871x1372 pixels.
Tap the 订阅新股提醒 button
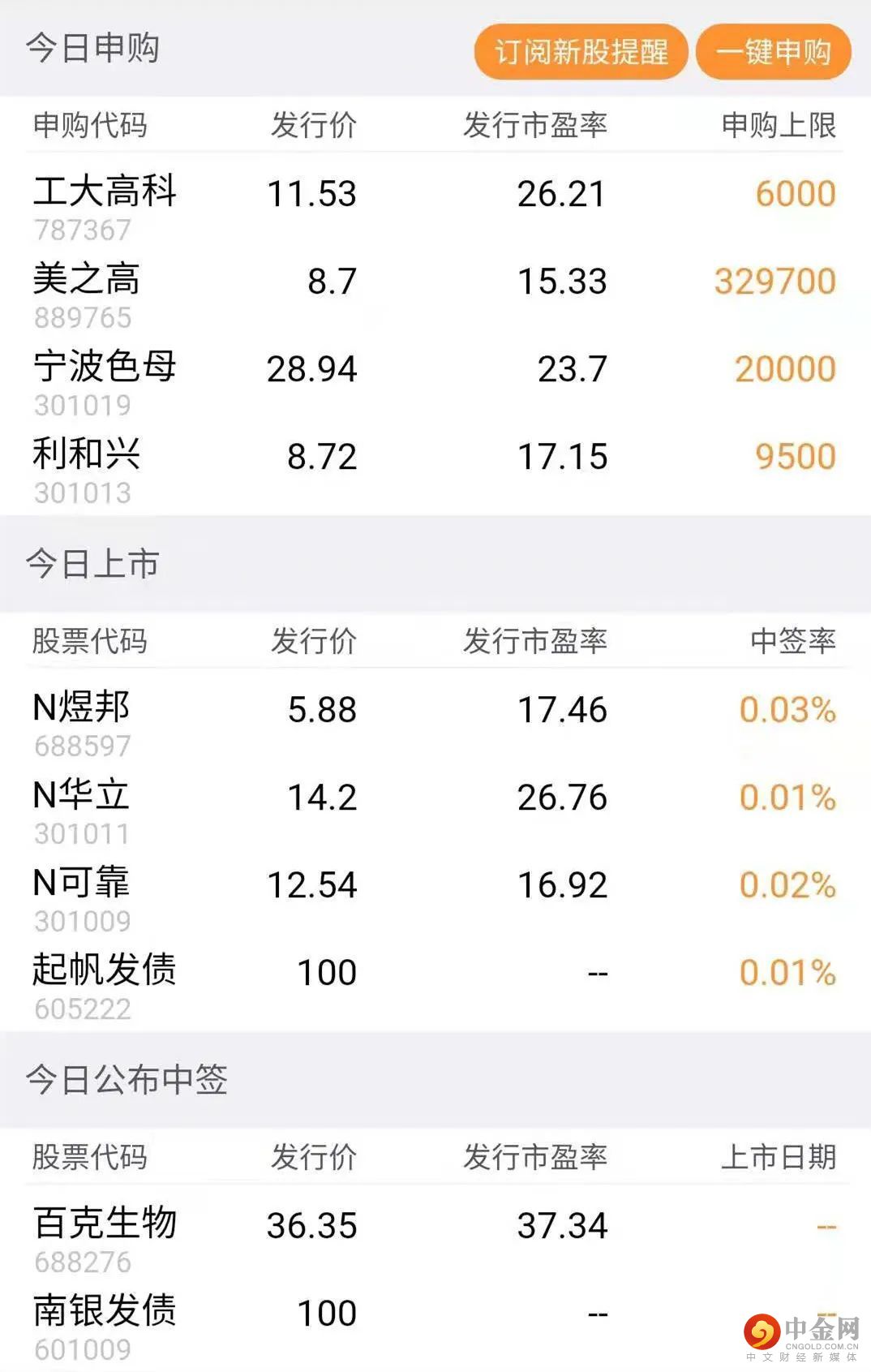point(581,52)
